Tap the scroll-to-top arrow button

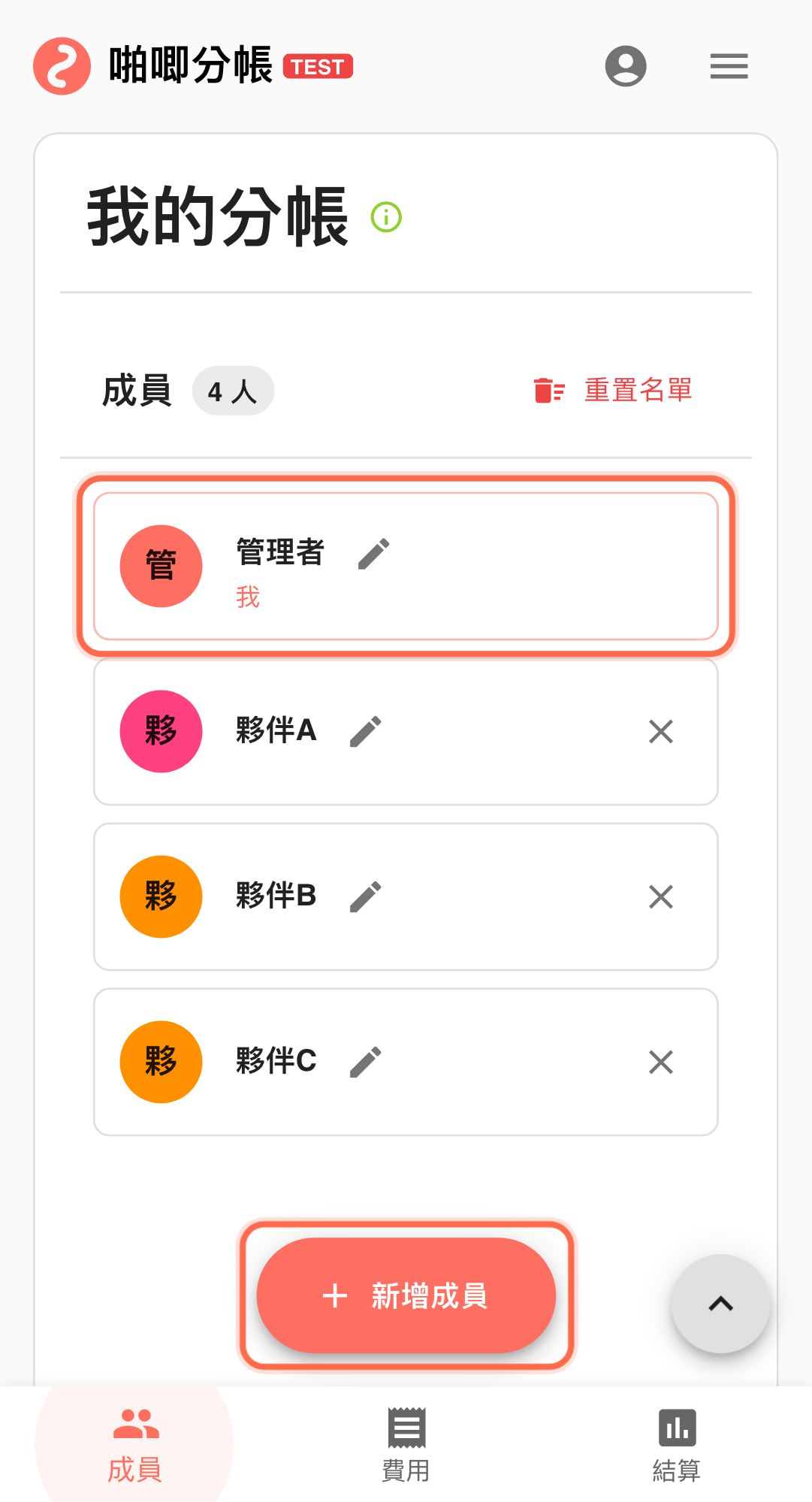point(720,1304)
